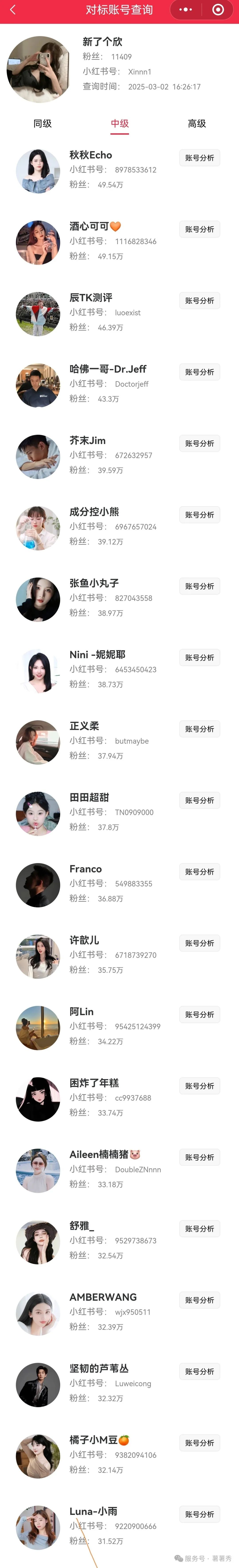
Task: Analyze the 芥末Jim account
Action: click(199, 444)
